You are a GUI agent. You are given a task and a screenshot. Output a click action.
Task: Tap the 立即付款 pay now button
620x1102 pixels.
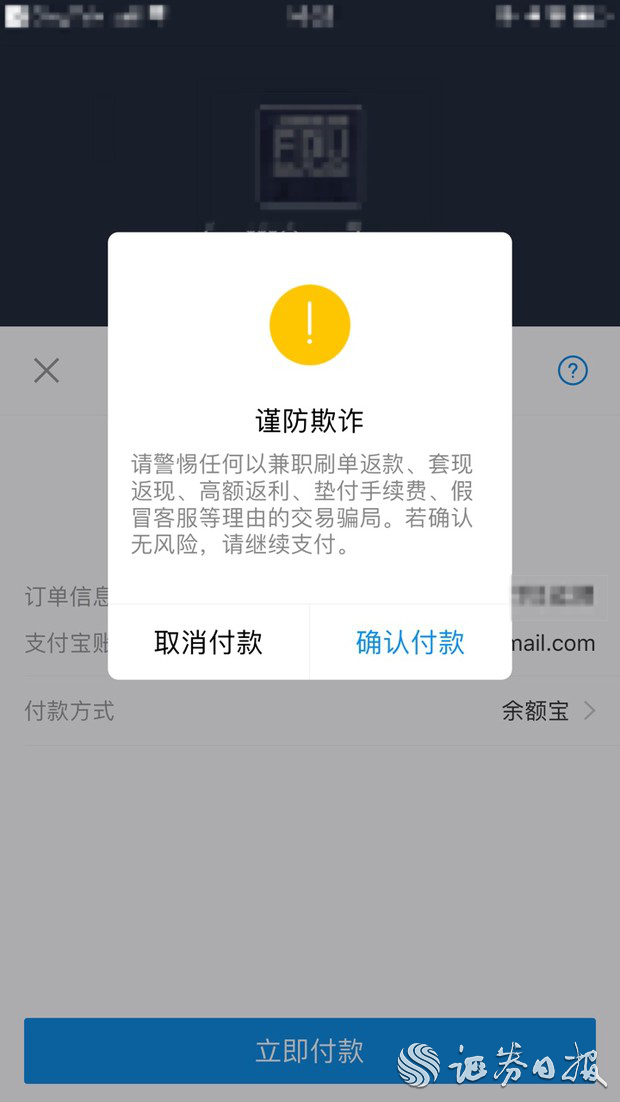coord(310,1051)
